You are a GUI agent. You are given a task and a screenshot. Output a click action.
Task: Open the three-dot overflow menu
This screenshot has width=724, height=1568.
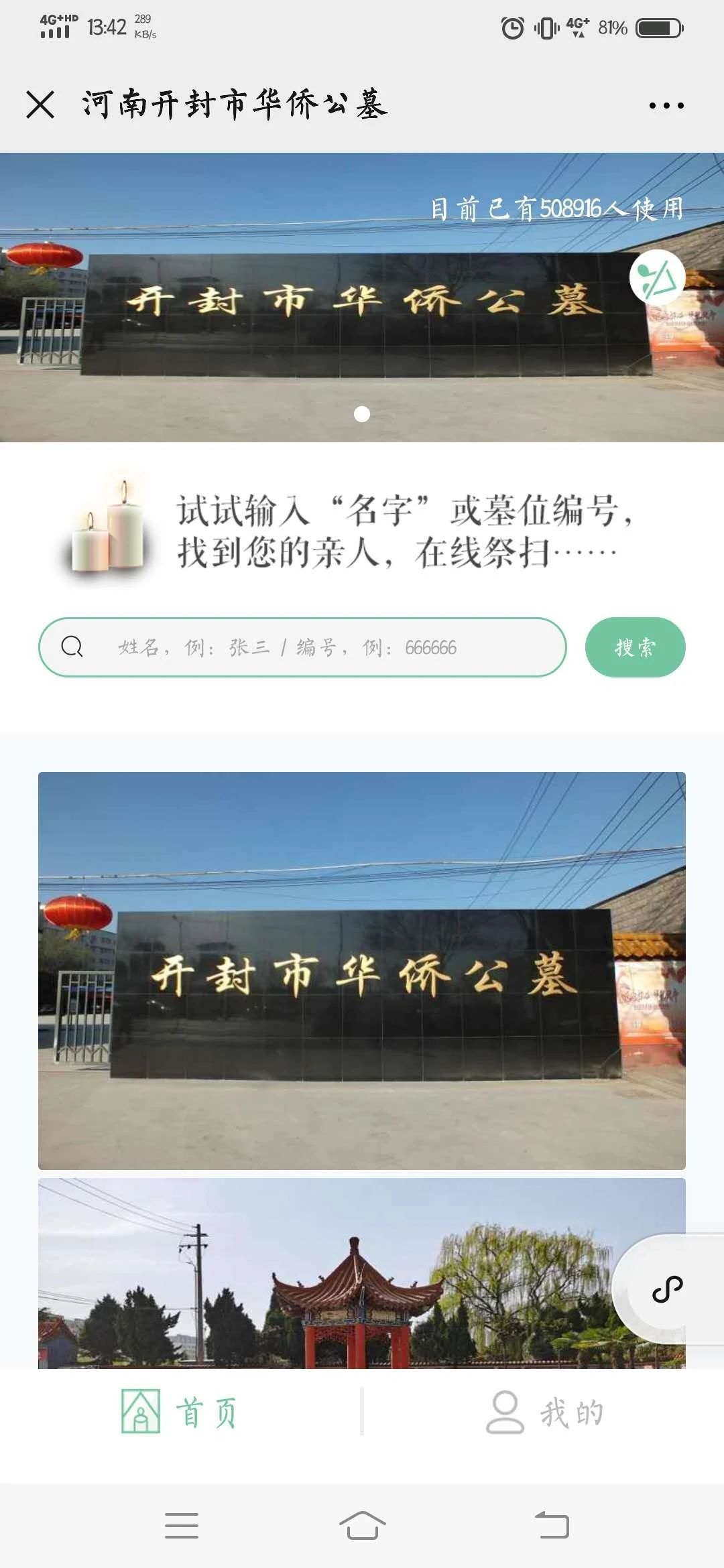click(x=666, y=105)
